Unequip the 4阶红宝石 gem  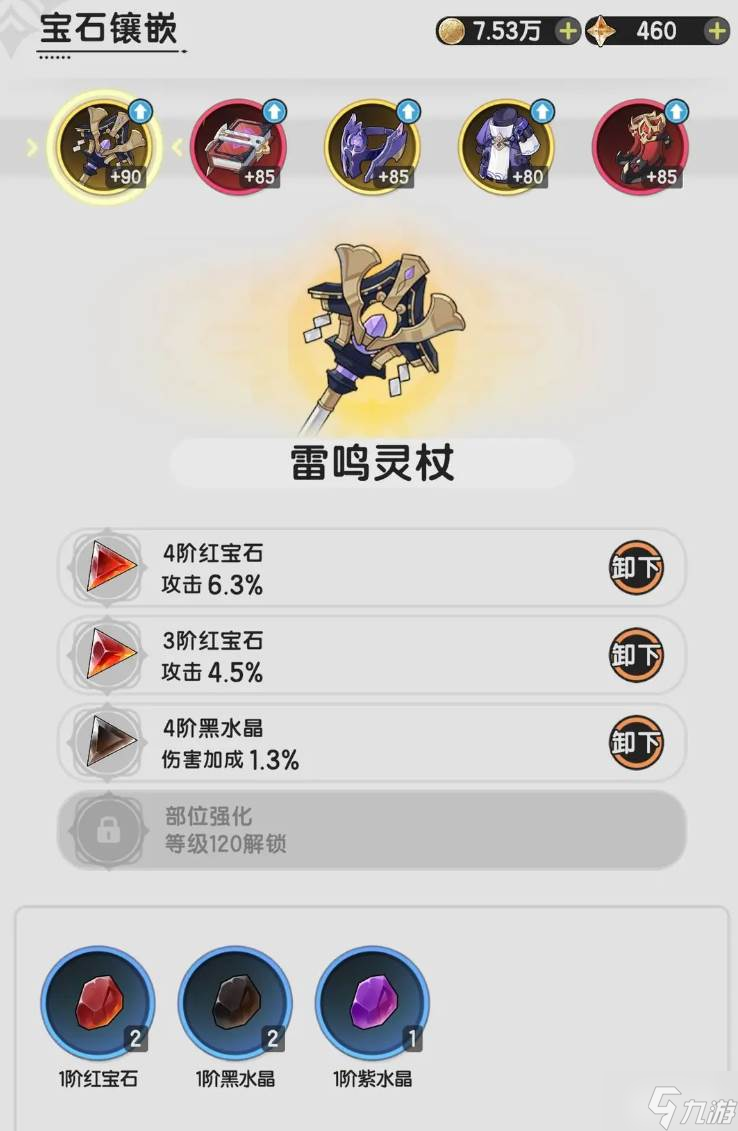pyautogui.click(x=637, y=568)
